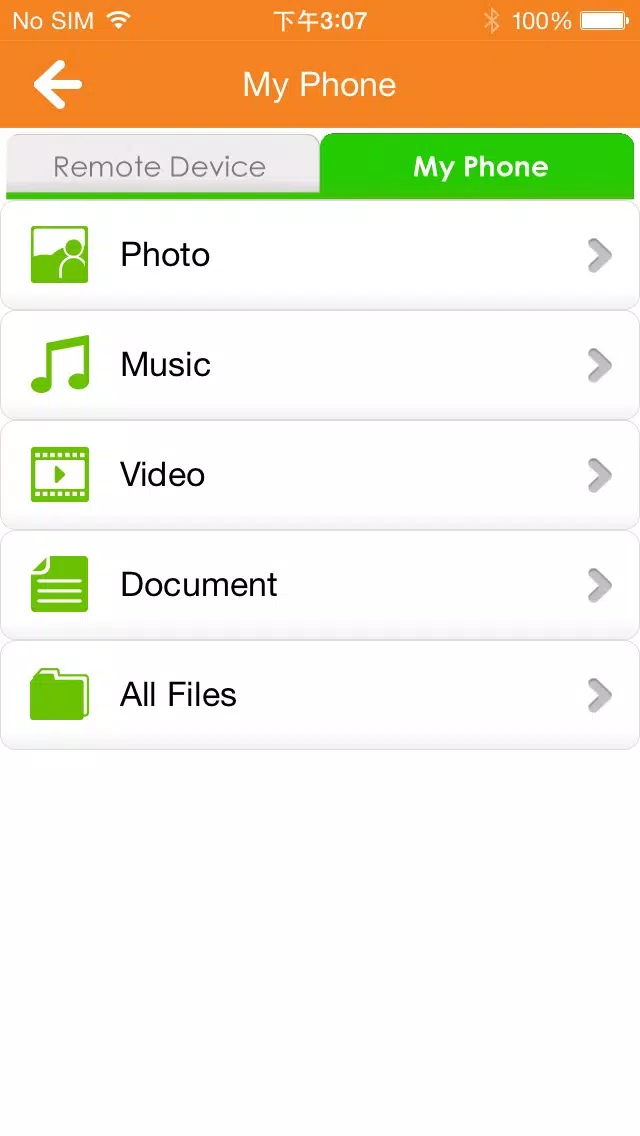Switch to the Remote Device tab
640x1136 pixels.
pos(162,164)
